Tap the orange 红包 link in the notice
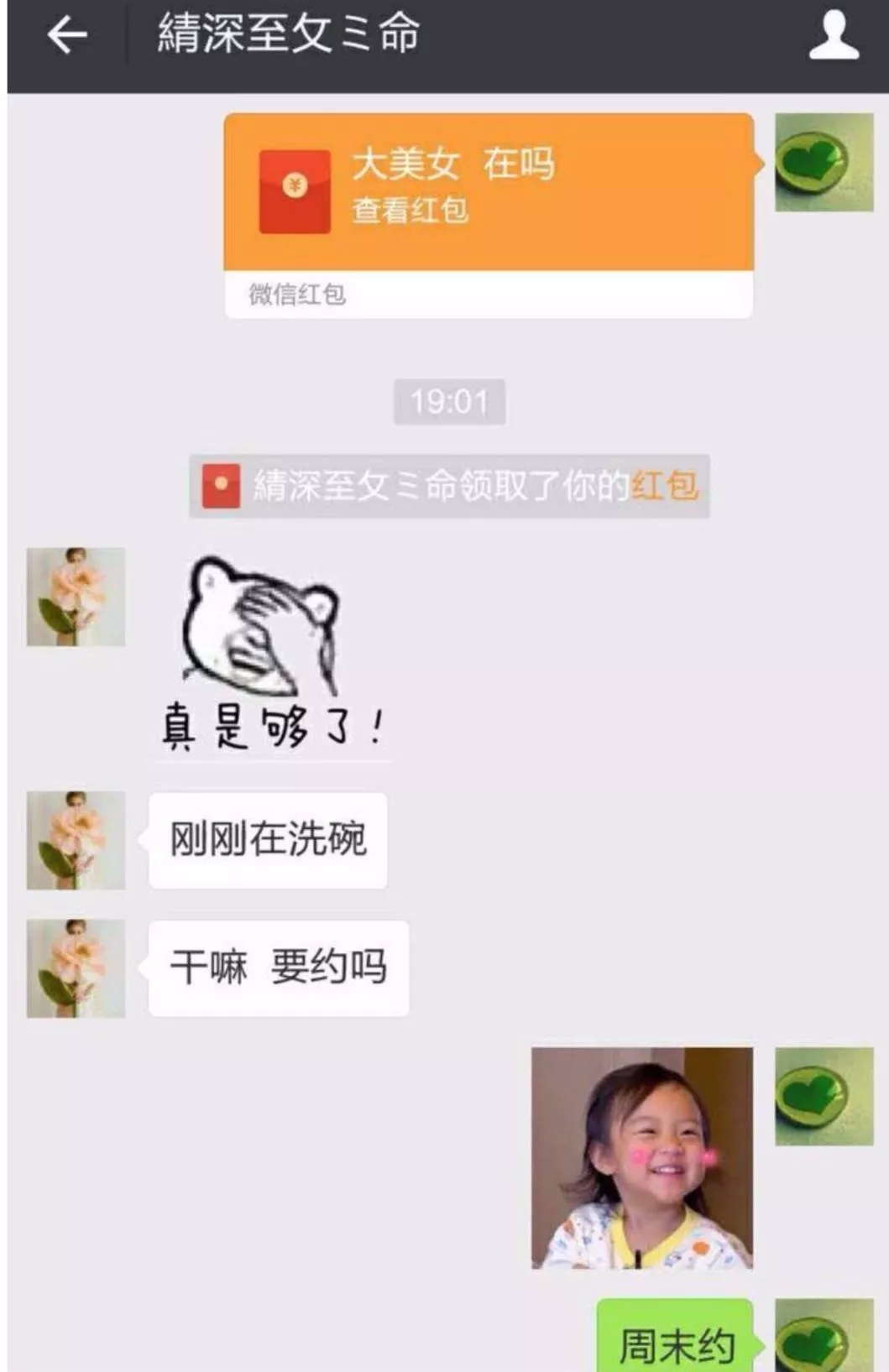Viewport: 889px width, 1372px height. [664, 486]
